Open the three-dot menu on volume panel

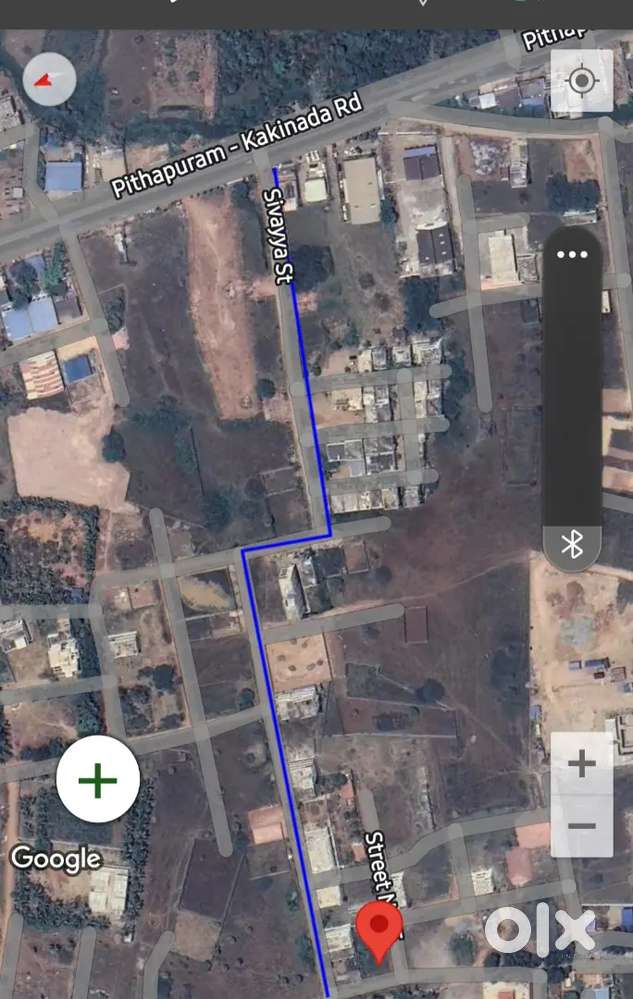572,254
